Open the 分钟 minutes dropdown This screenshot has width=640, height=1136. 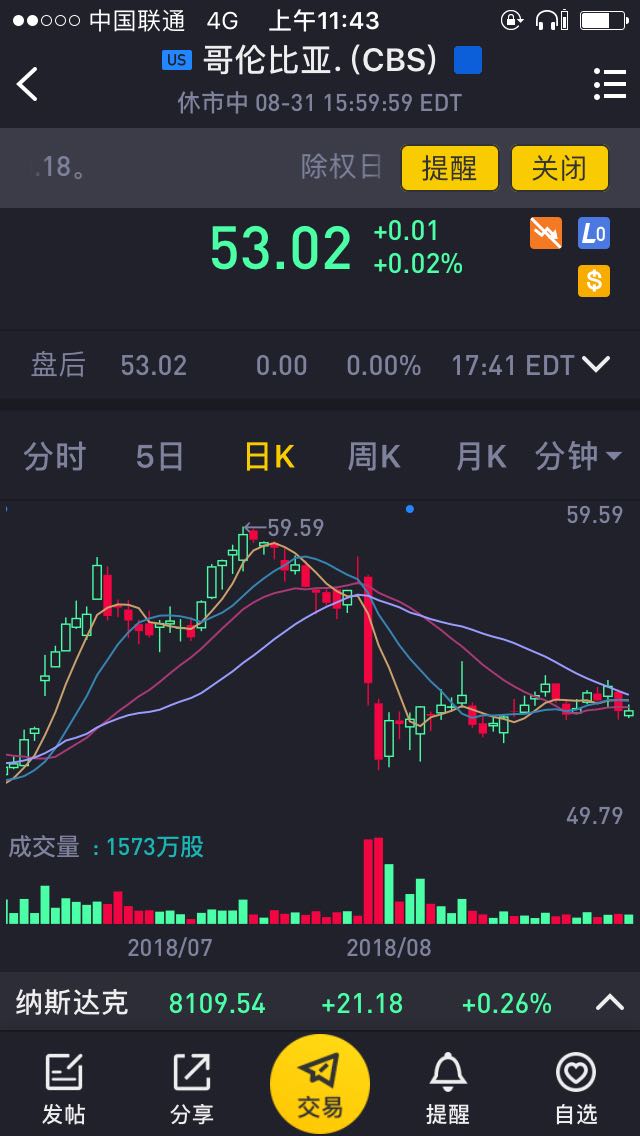tap(579, 457)
